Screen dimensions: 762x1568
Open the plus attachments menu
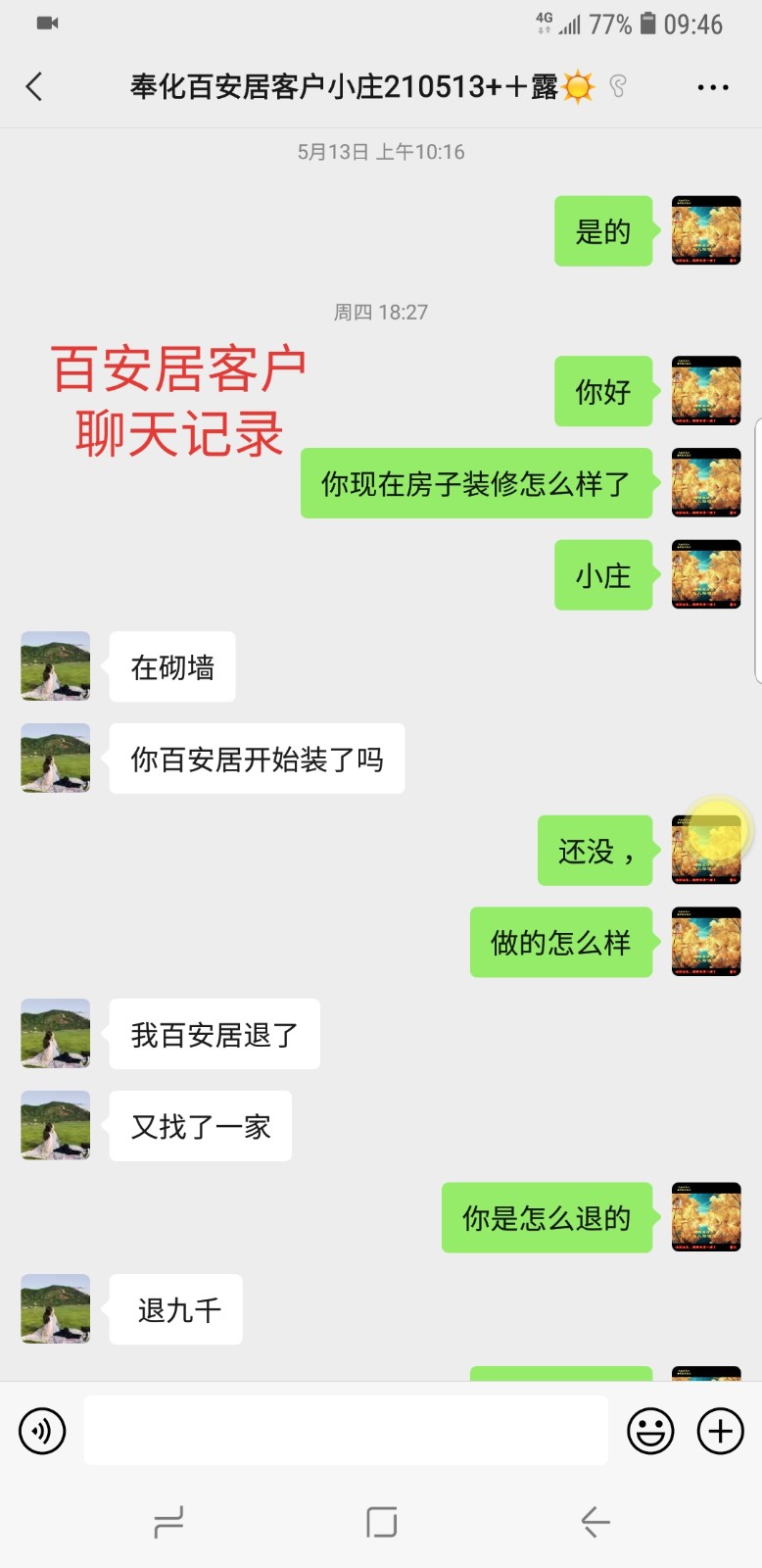tap(720, 1431)
